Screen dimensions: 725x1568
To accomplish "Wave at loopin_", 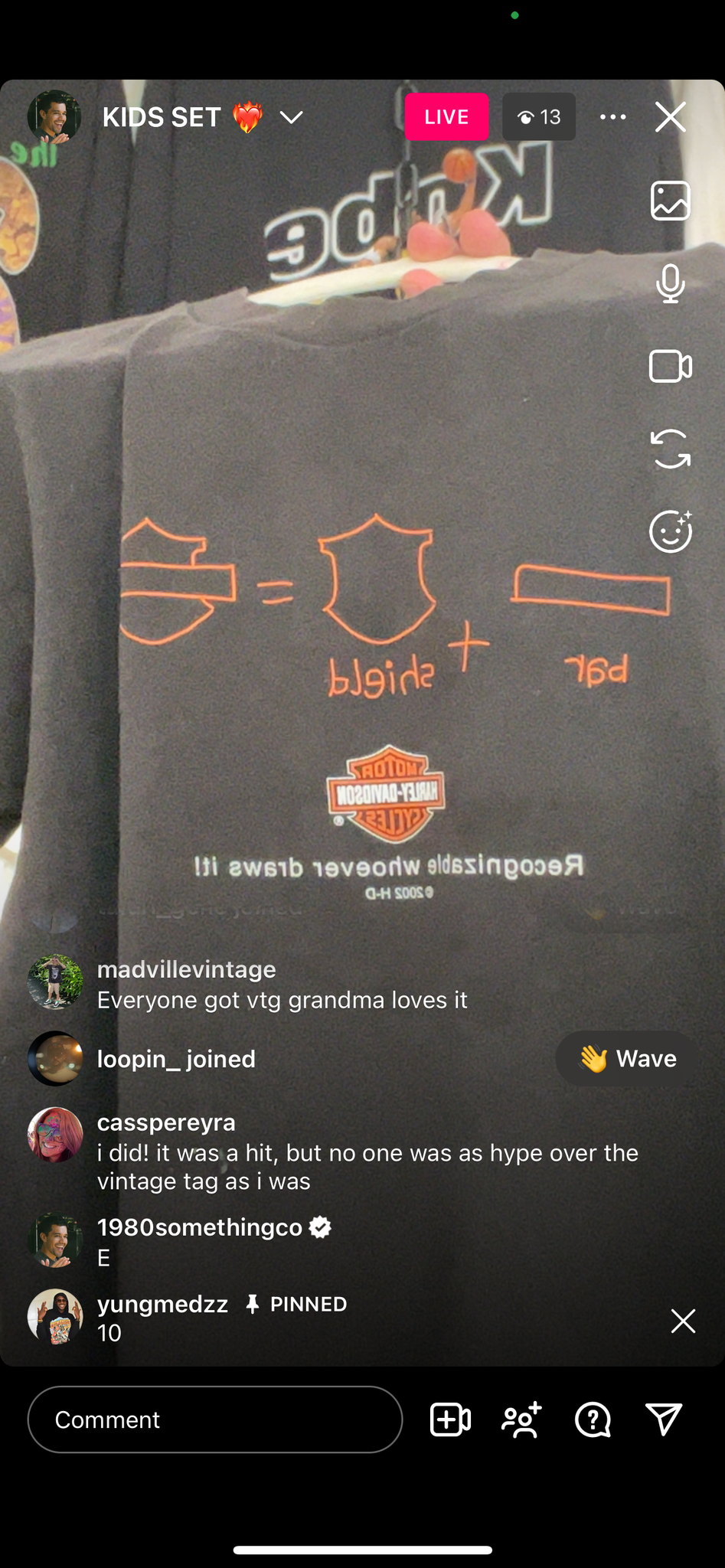I will pyautogui.click(x=628, y=1059).
